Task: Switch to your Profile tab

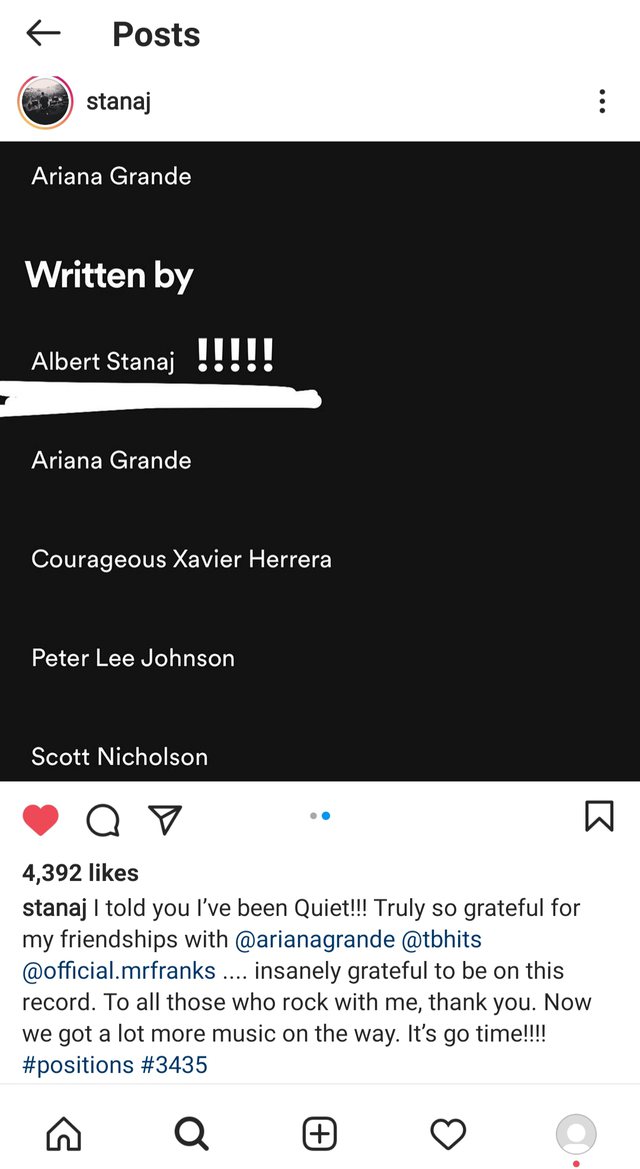Action: click(x=575, y=1134)
